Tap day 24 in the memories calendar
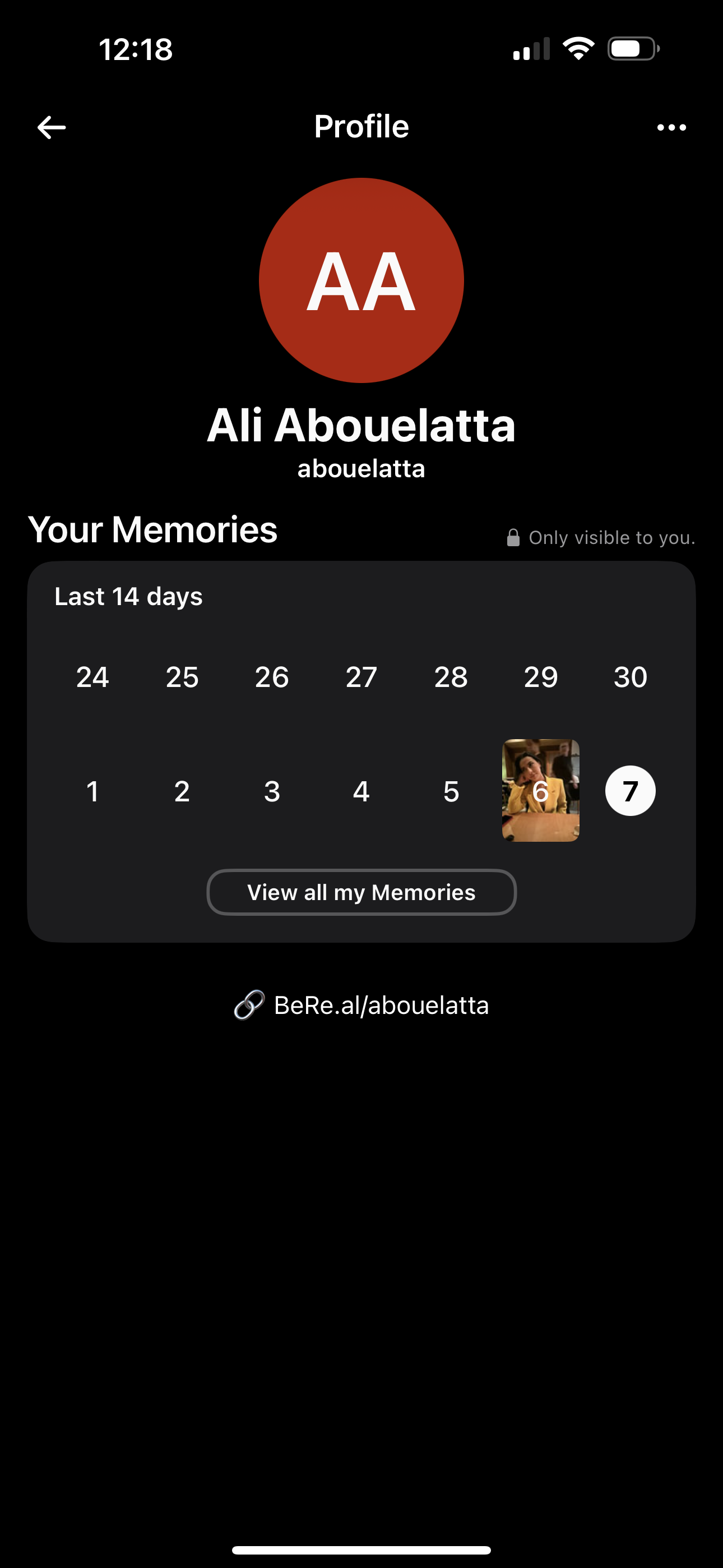 click(x=92, y=676)
